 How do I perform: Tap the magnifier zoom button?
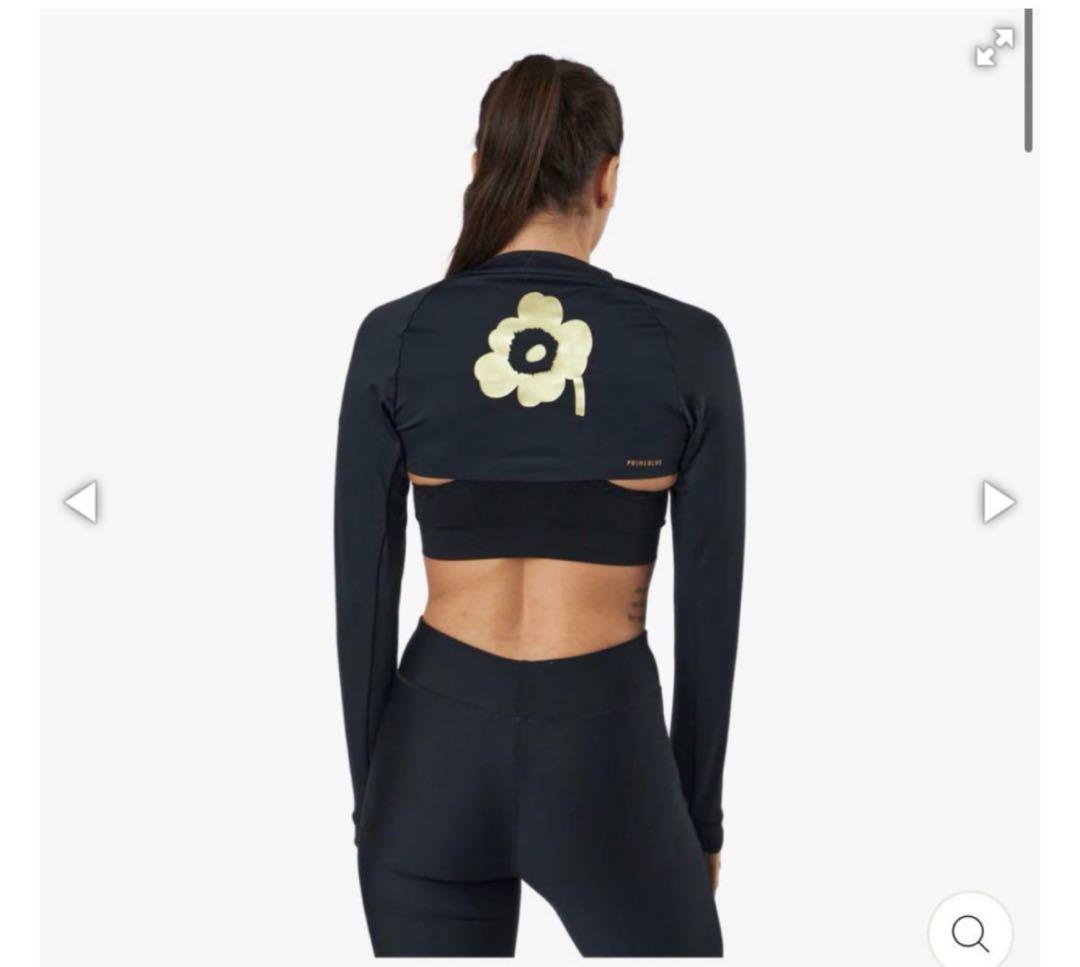click(969, 932)
